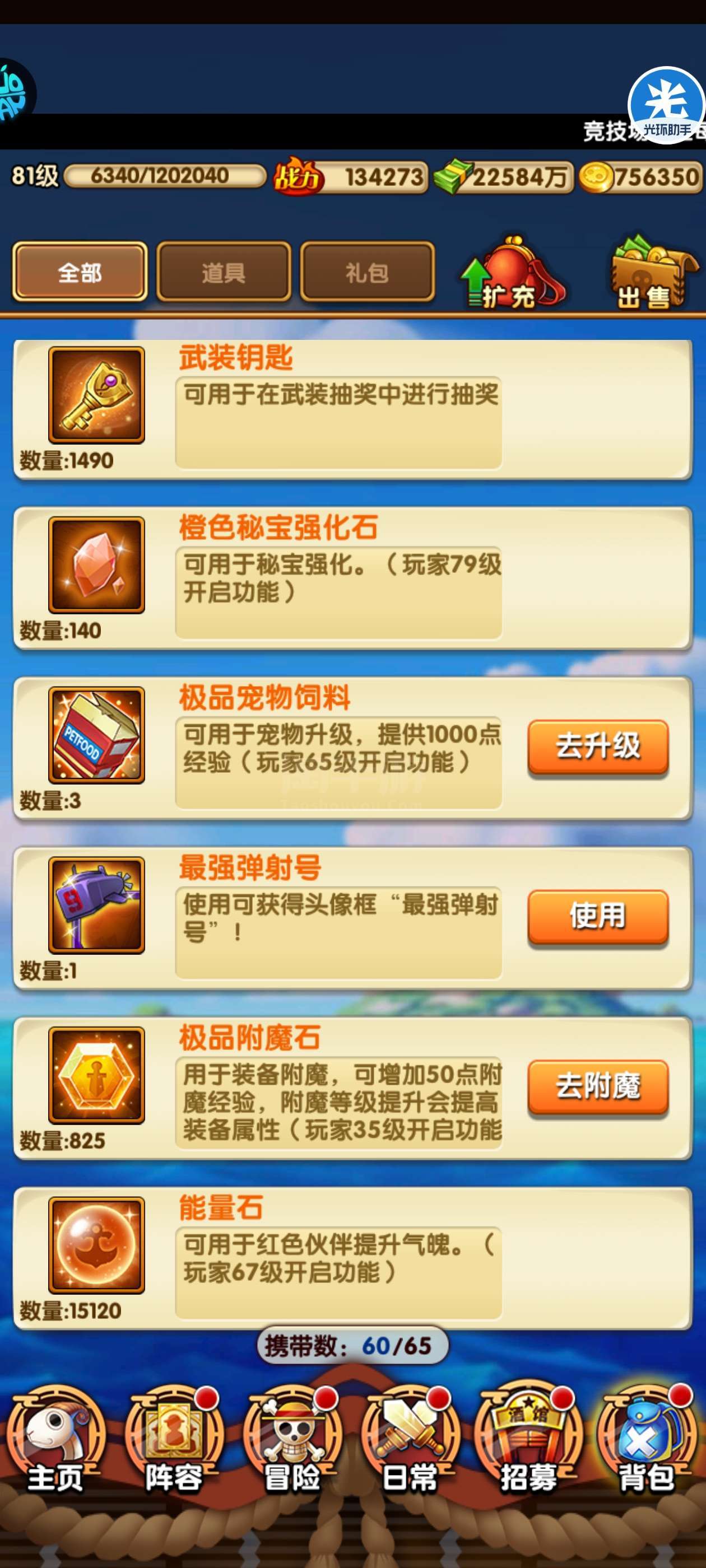Viewport: 706px width, 1568px height.
Task: Tap the 扩充 bag expansion button
Action: click(512, 273)
